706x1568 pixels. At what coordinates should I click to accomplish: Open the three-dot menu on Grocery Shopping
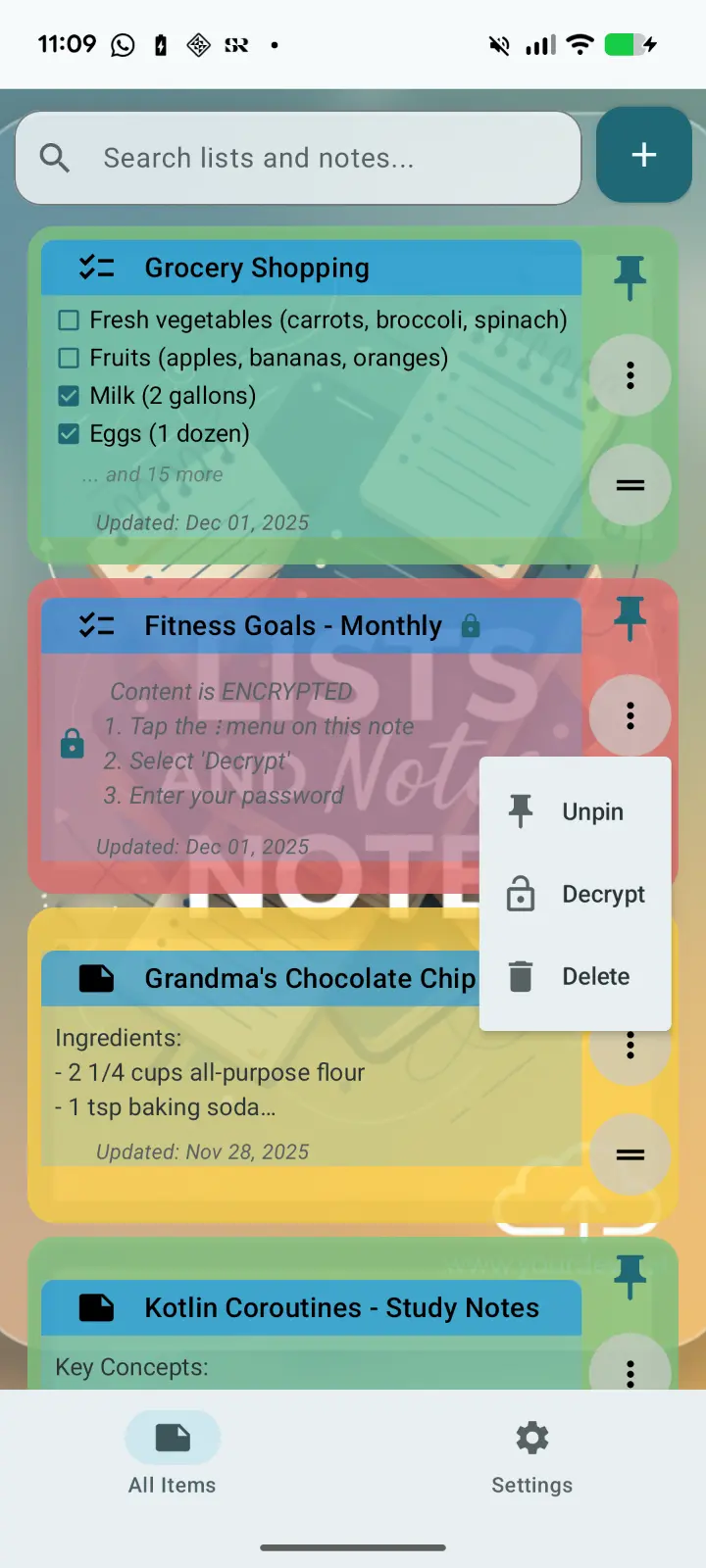(x=630, y=375)
